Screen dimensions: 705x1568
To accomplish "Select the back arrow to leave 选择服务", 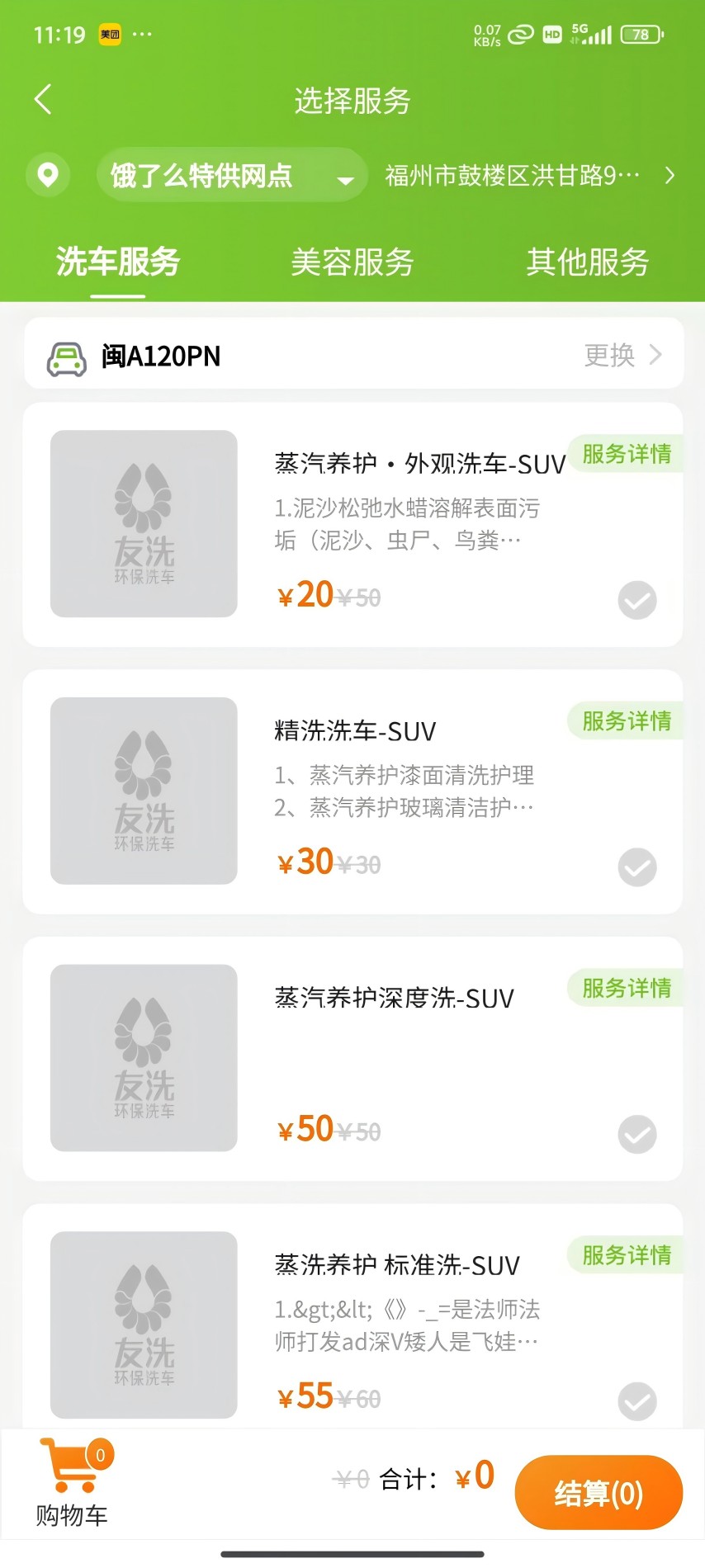I will (x=43, y=98).
